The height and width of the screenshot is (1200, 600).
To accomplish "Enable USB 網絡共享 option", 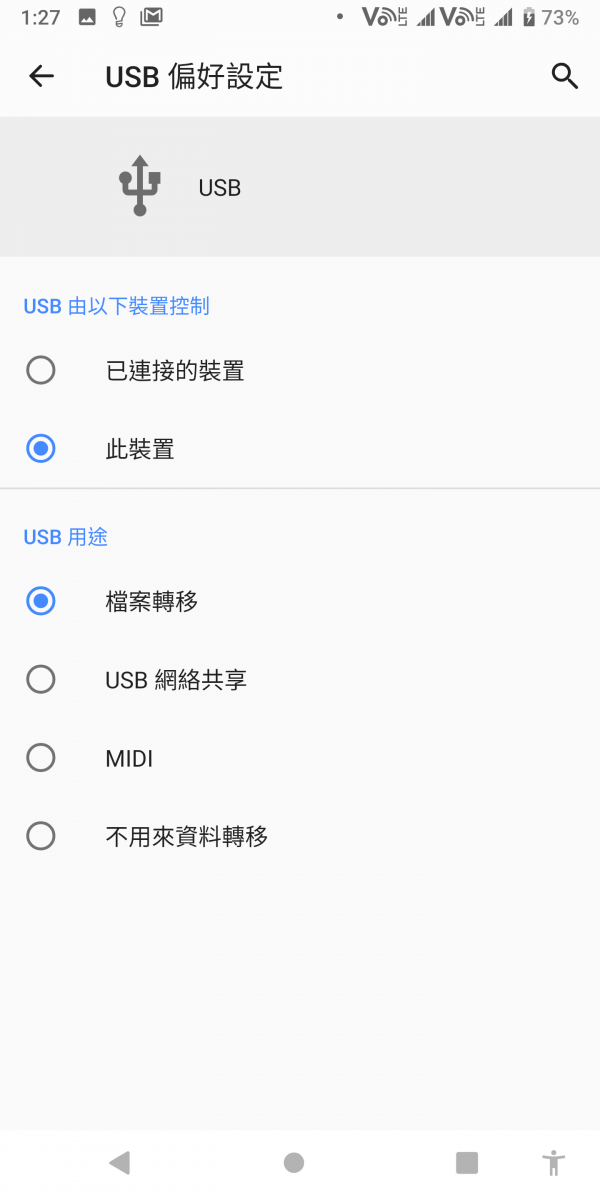I will click(x=300, y=680).
